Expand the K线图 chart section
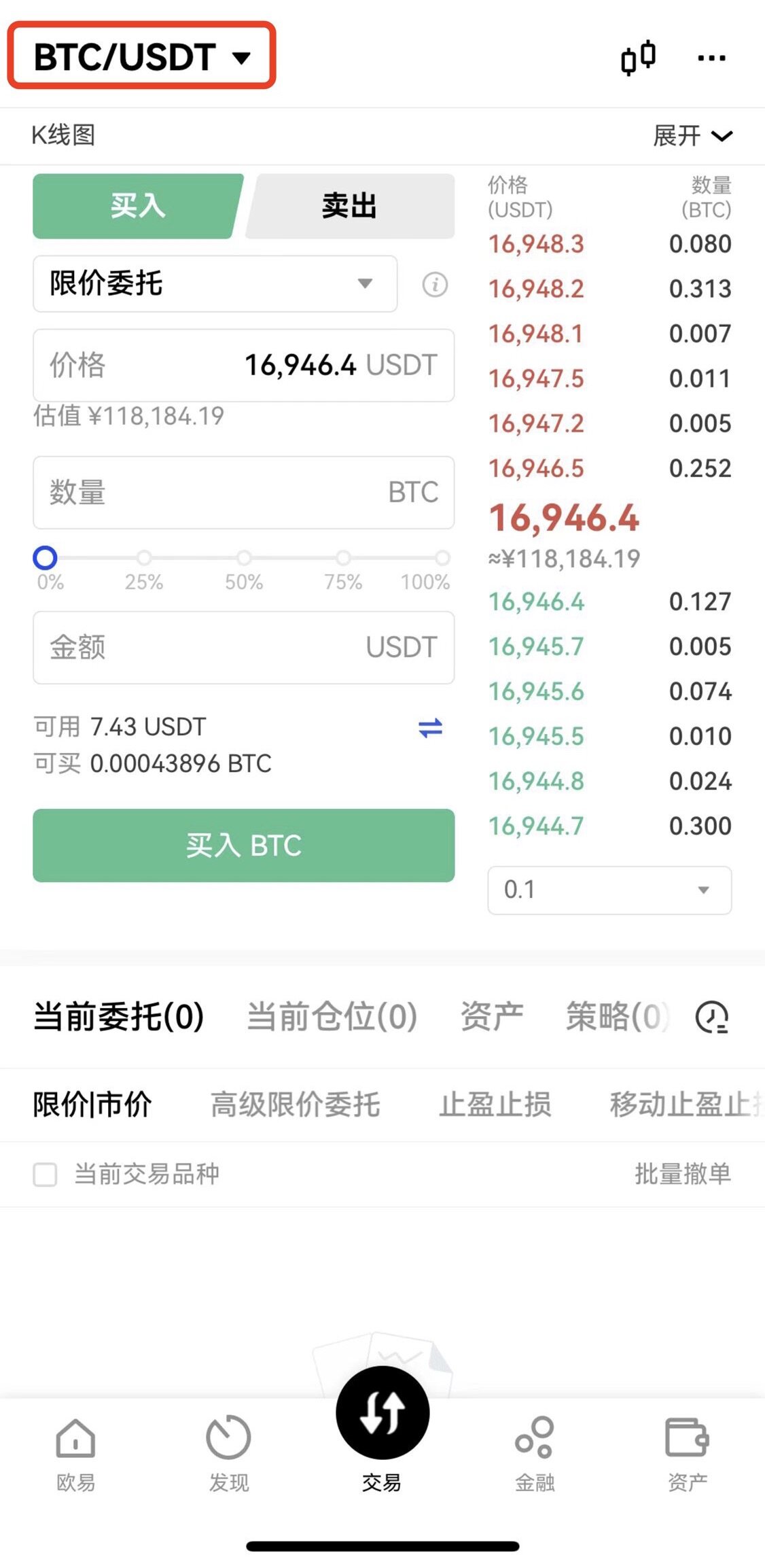Image resolution: width=765 pixels, height=1568 pixels. (692, 136)
